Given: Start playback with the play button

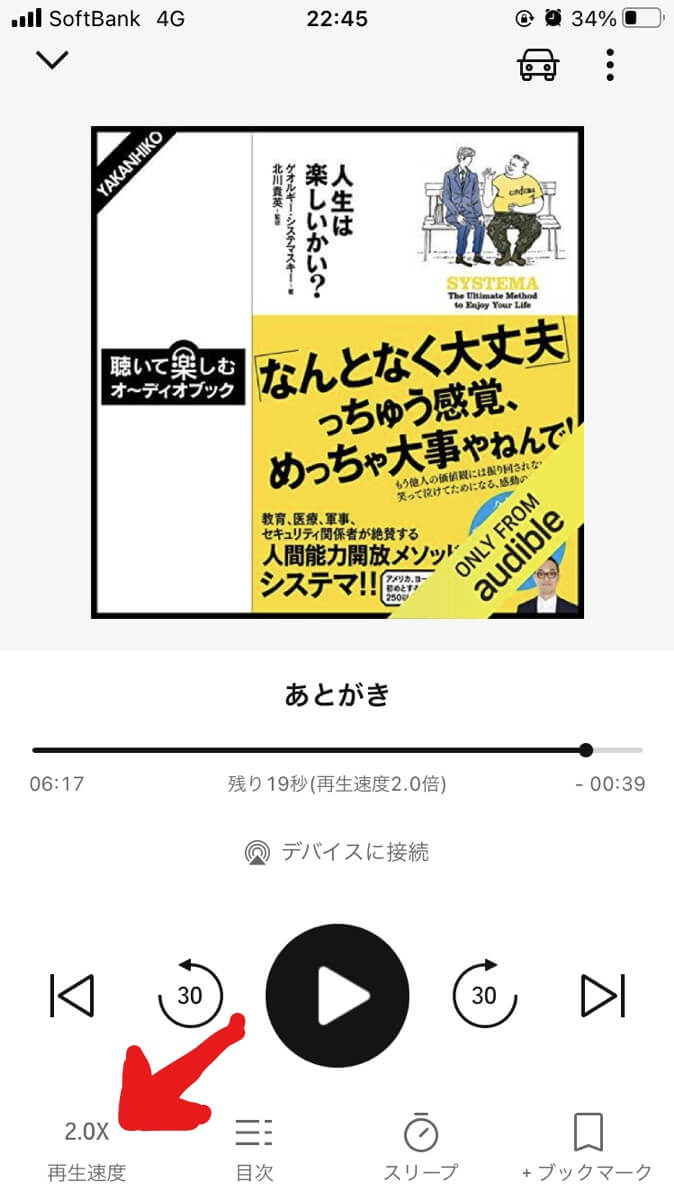Looking at the screenshot, I should click(x=337, y=994).
